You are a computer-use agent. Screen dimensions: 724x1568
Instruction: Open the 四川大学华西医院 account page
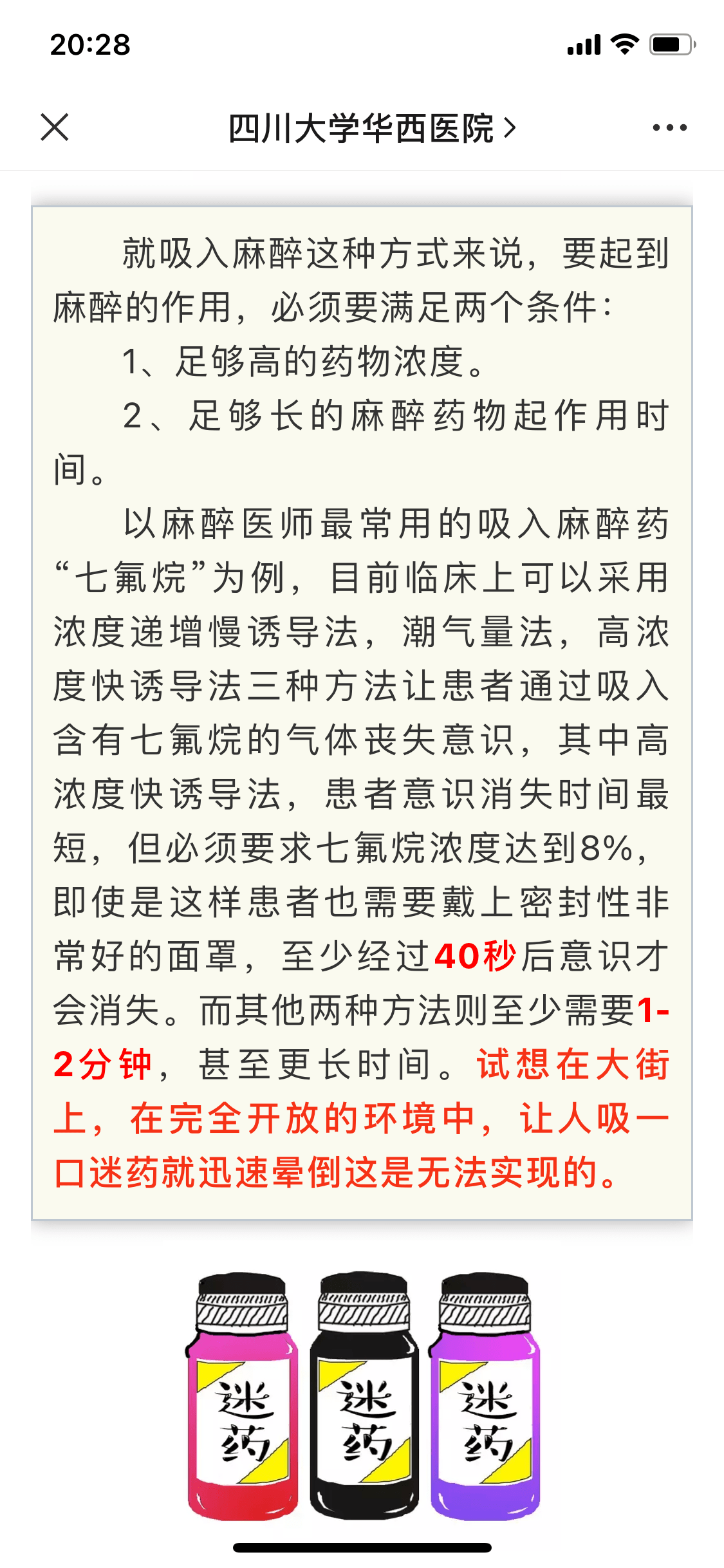[x=371, y=128]
